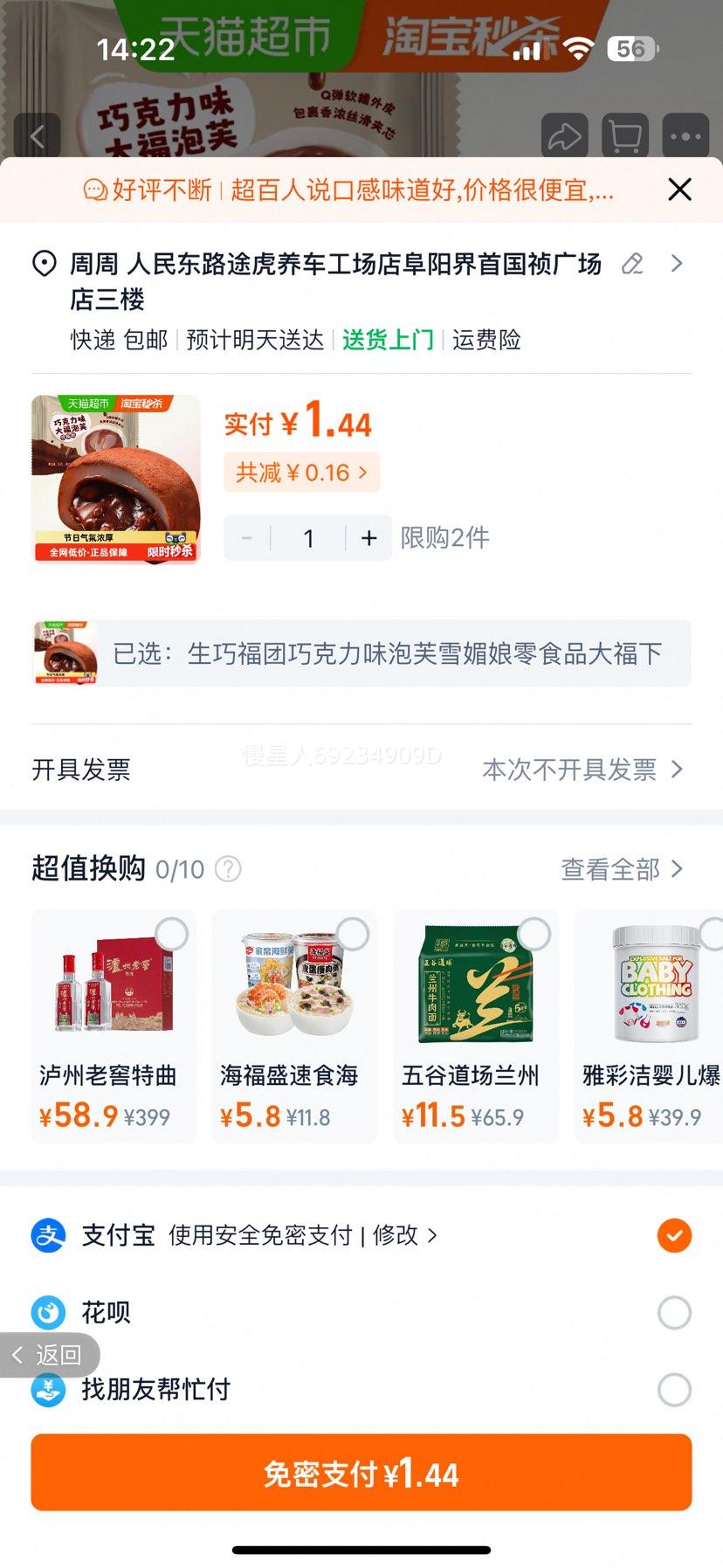Modify 支付宝 password-free payment via 修改
This screenshot has height=1568, width=723.
(x=403, y=1235)
